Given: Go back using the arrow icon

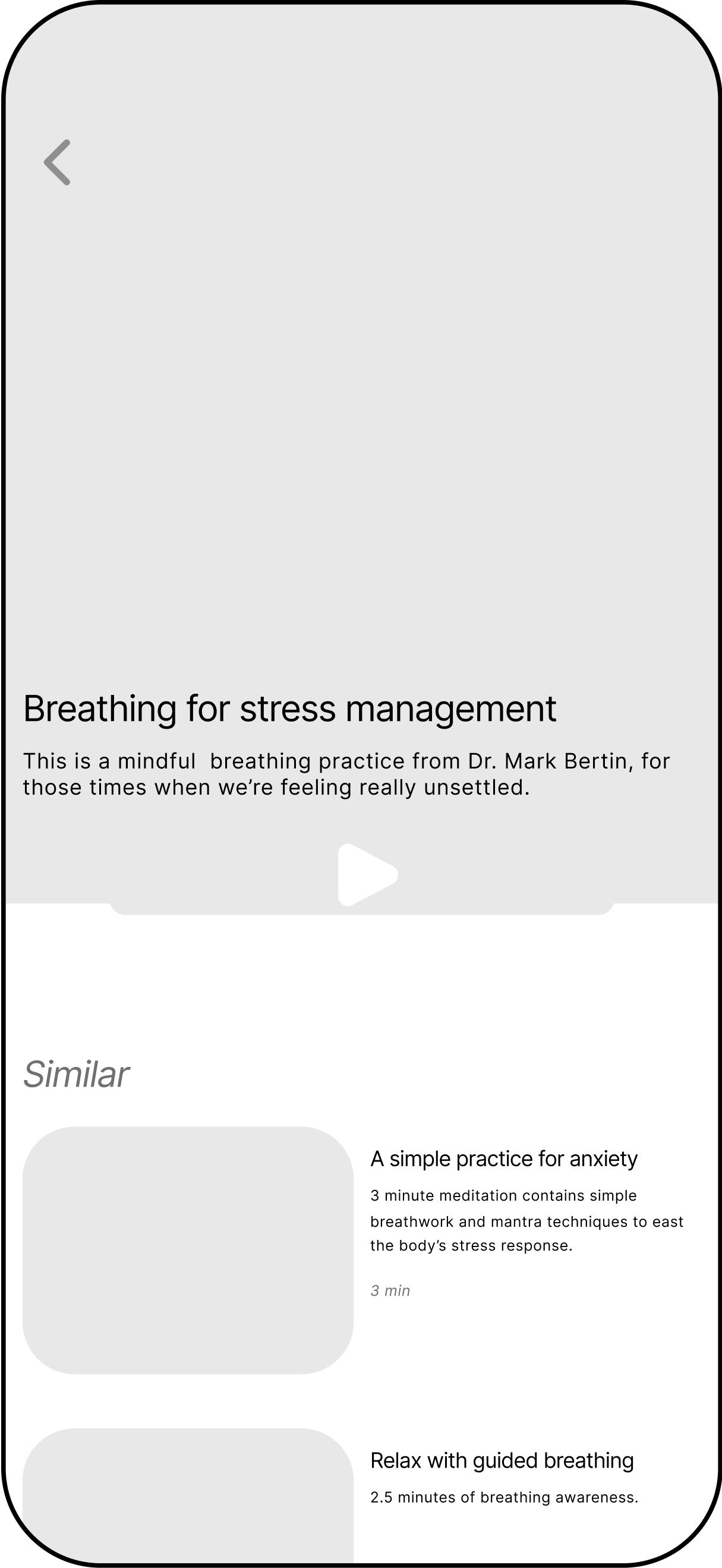Looking at the screenshot, I should tap(57, 162).
